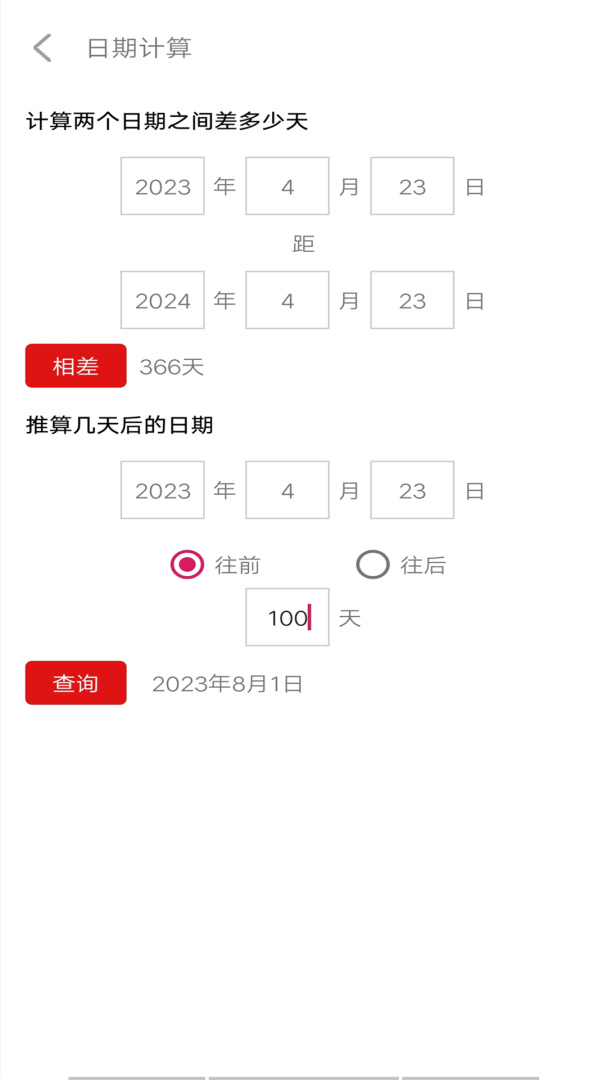Select the 往后 radio option
The width and height of the screenshot is (607, 1080).
point(373,565)
